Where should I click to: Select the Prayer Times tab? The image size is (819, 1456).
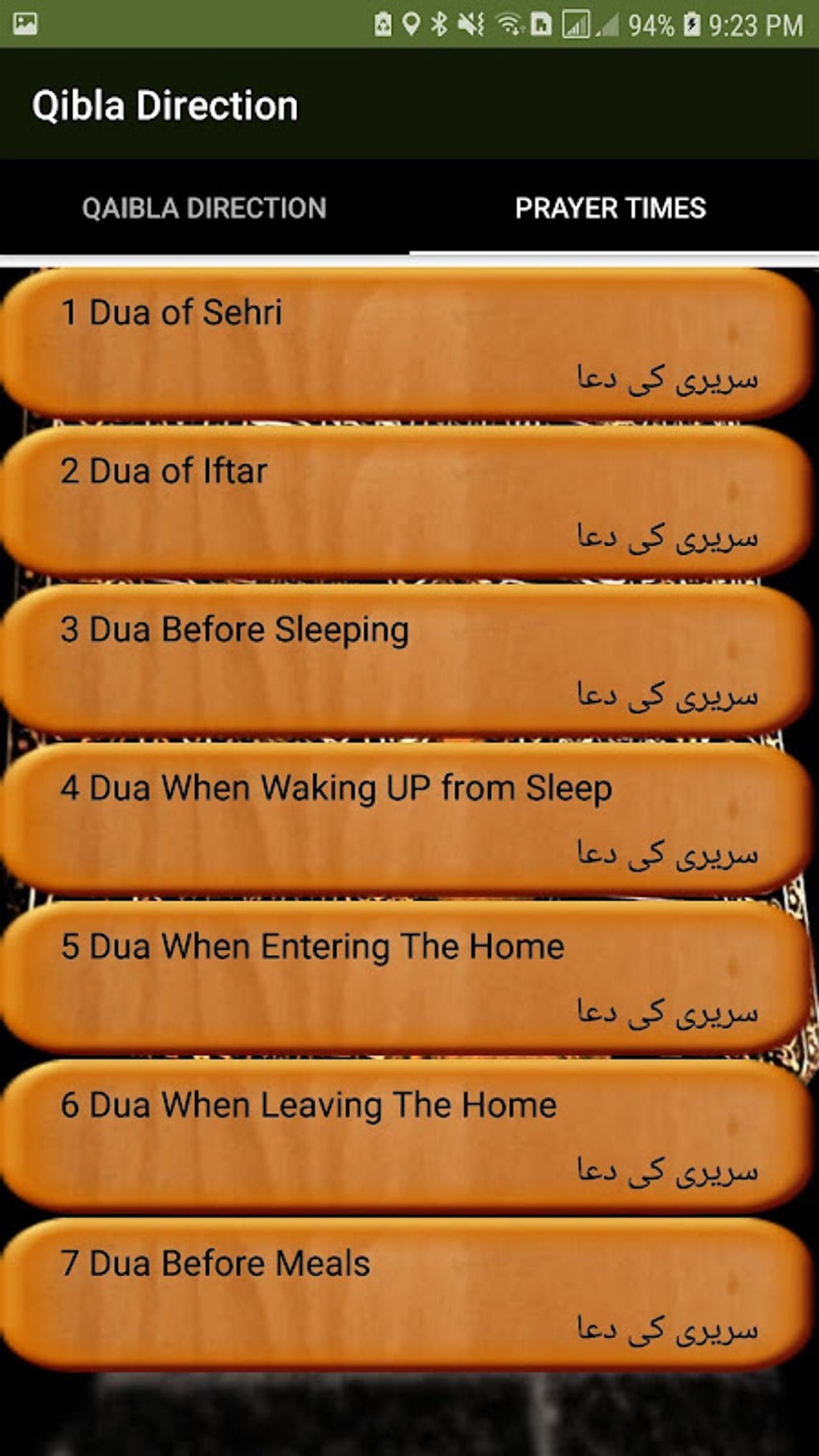tap(610, 208)
